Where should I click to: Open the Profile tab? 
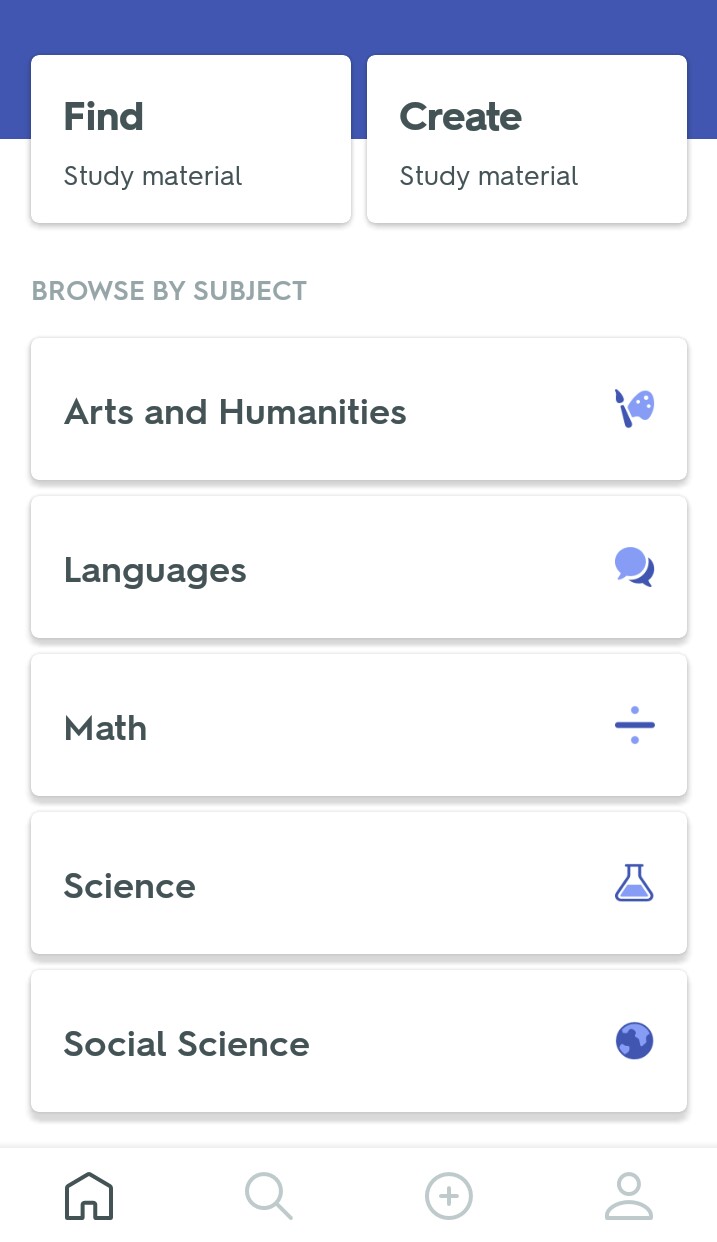point(628,1196)
